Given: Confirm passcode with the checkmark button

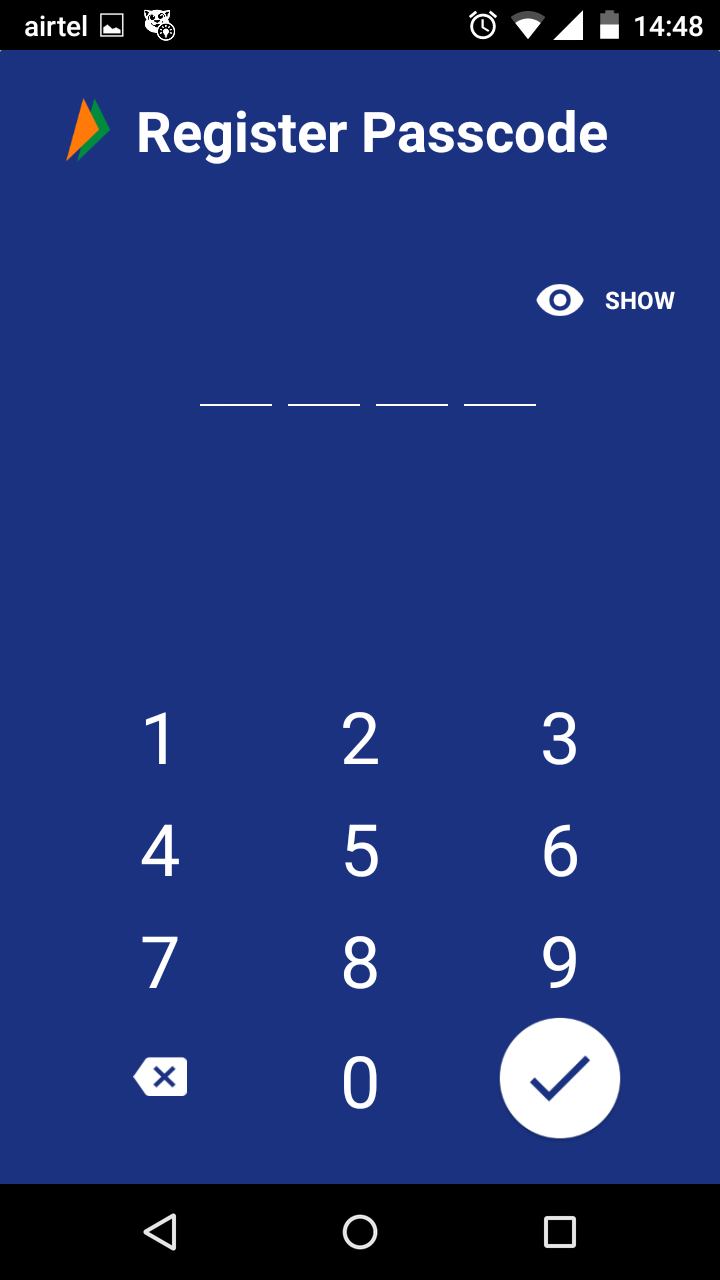Looking at the screenshot, I should [x=560, y=1078].
